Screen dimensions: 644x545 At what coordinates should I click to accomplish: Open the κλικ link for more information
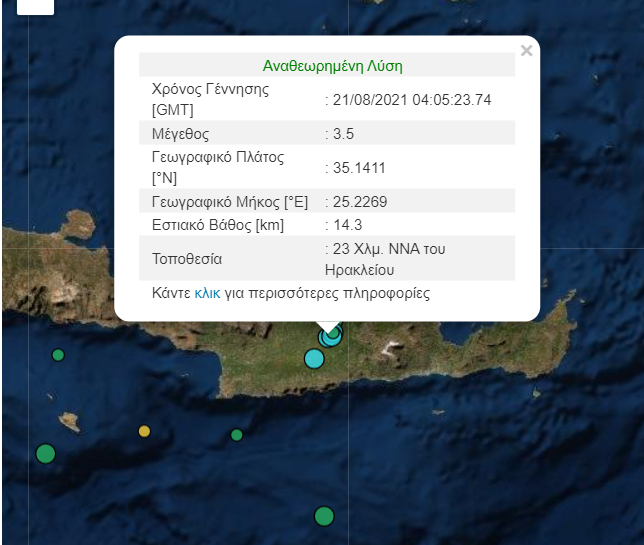click(x=207, y=294)
